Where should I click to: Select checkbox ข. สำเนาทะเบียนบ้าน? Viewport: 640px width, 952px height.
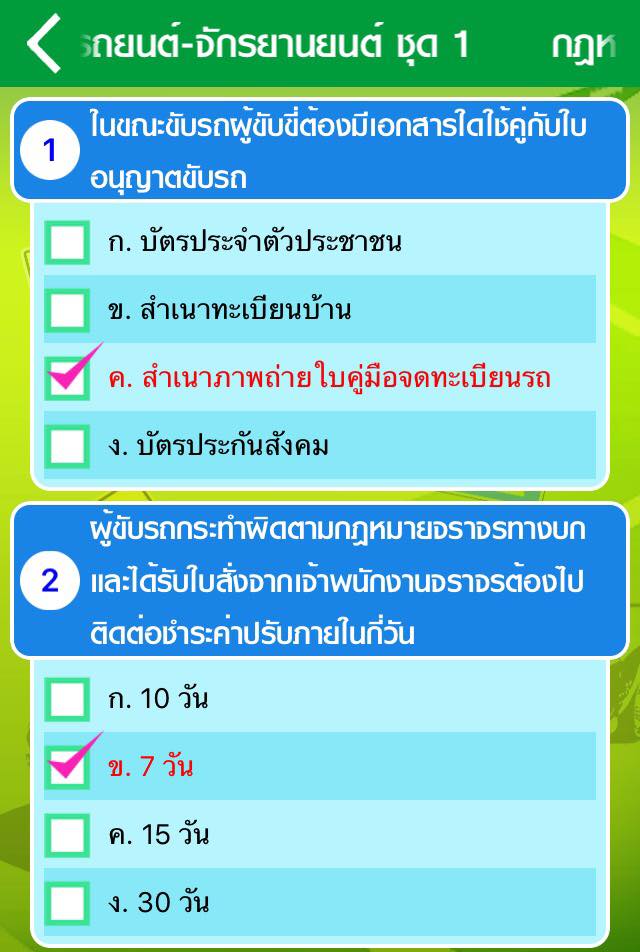click(68, 310)
